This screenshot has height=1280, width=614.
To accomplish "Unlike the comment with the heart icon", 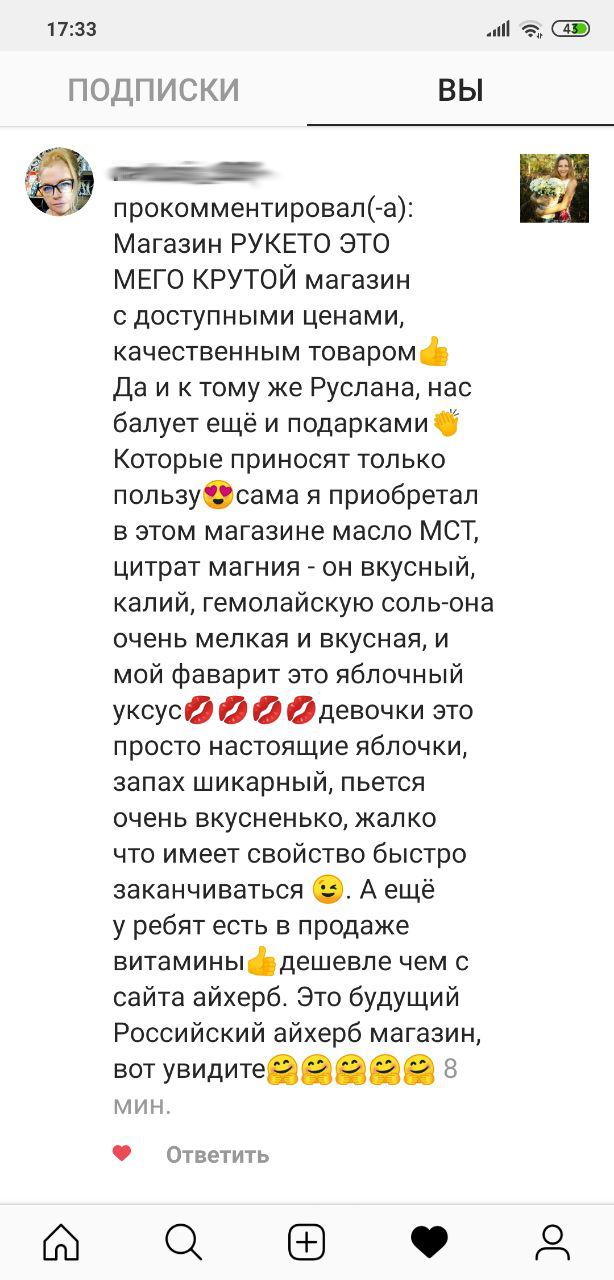I will [121, 1154].
